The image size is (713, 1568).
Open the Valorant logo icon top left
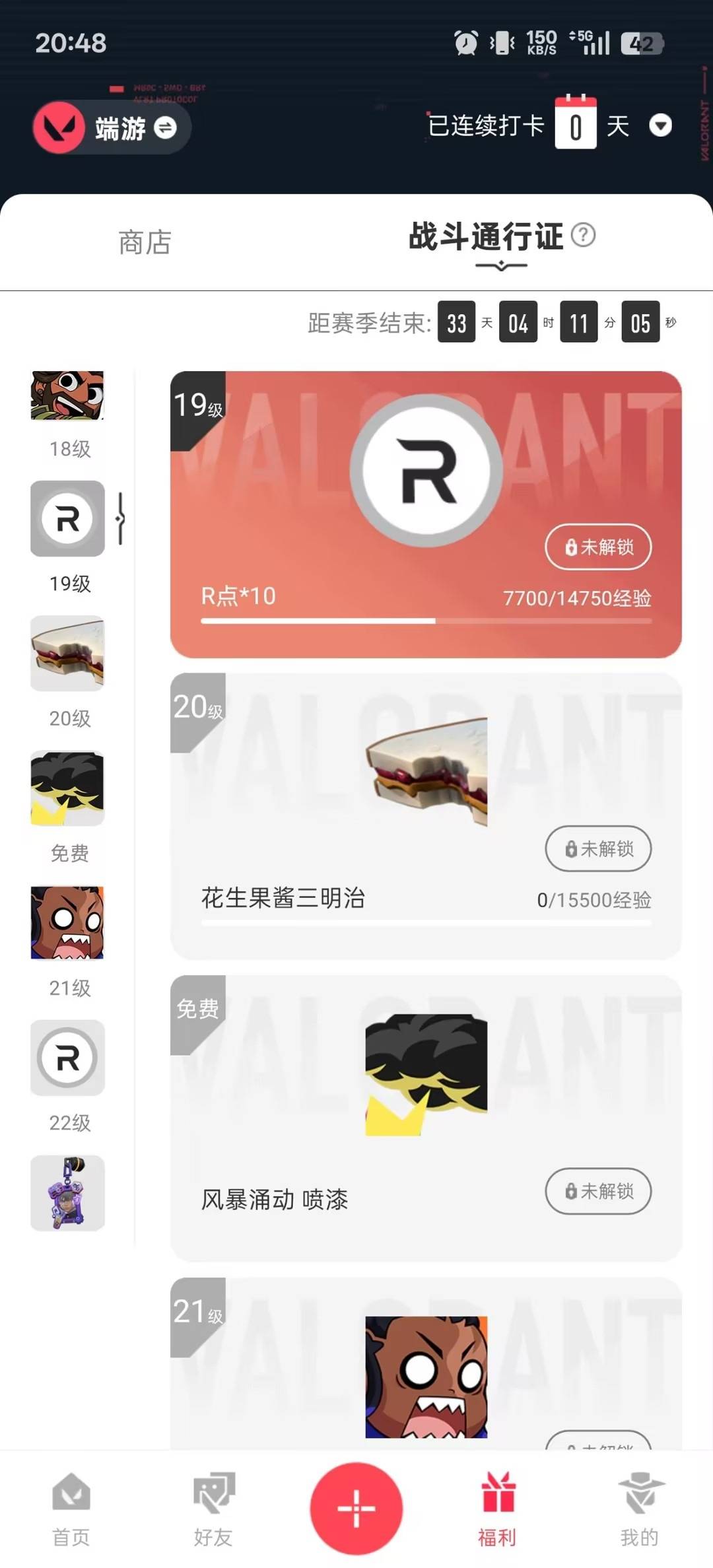pyautogui.click(x=60, y=127)
